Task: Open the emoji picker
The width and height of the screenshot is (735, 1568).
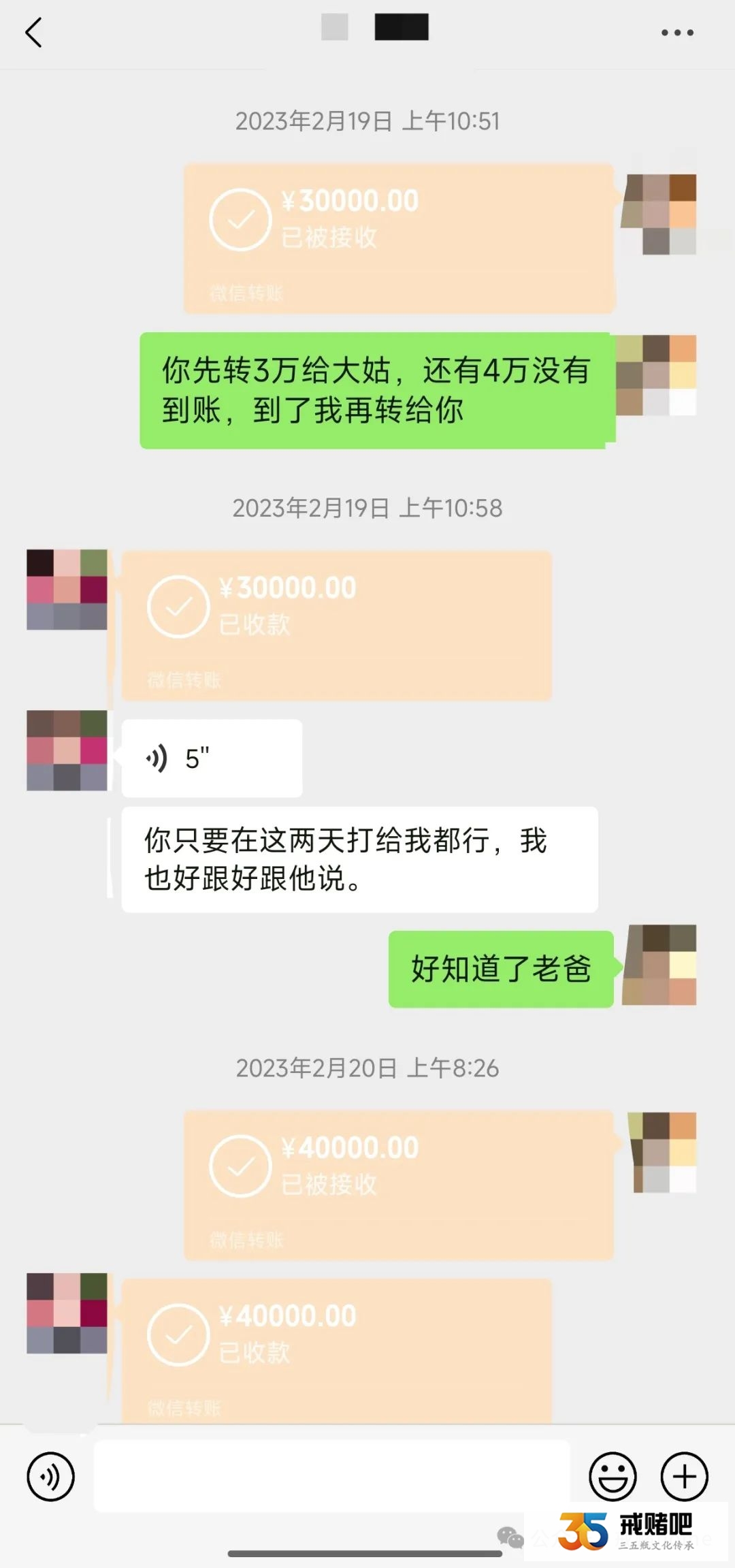Action: coord(612,1477)
